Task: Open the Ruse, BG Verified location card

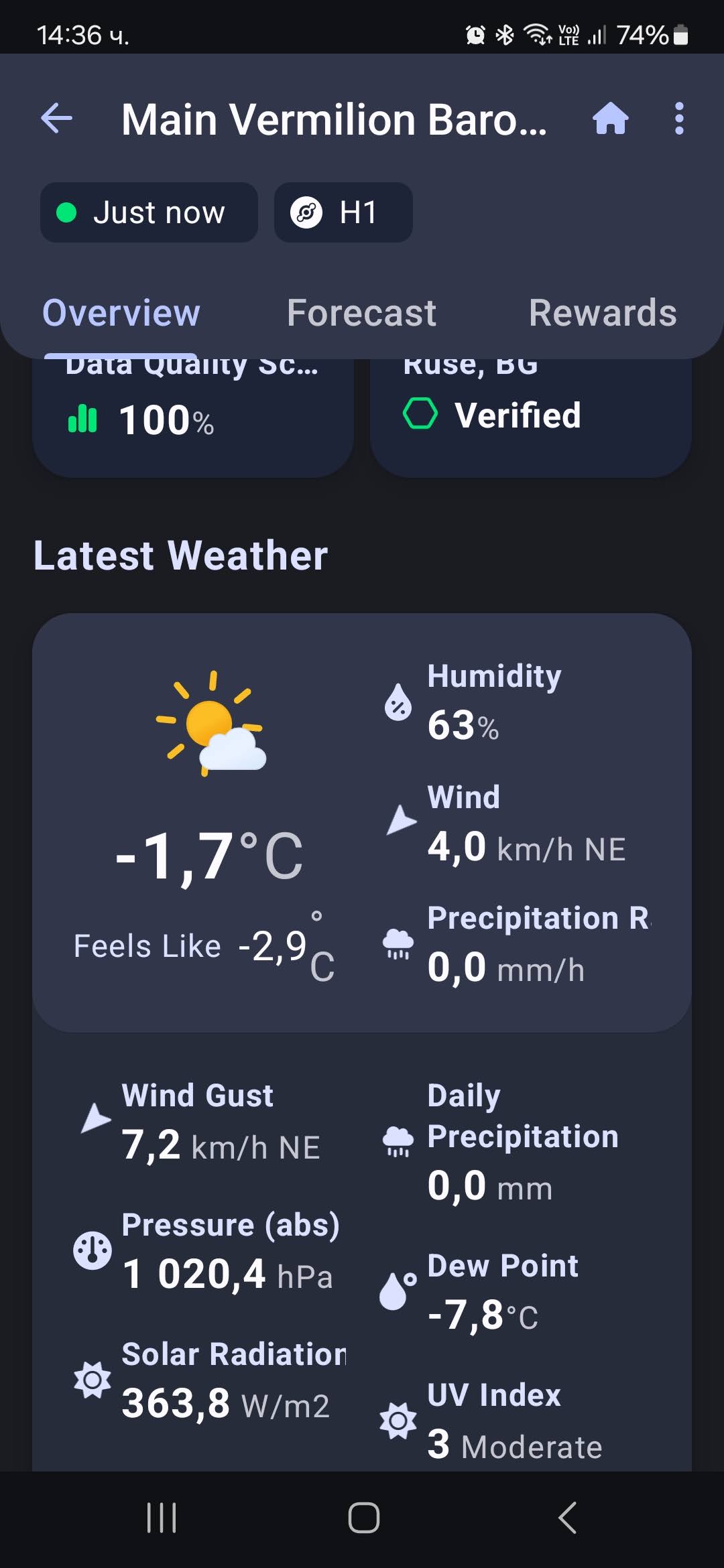Action: (x=531, y=418)
